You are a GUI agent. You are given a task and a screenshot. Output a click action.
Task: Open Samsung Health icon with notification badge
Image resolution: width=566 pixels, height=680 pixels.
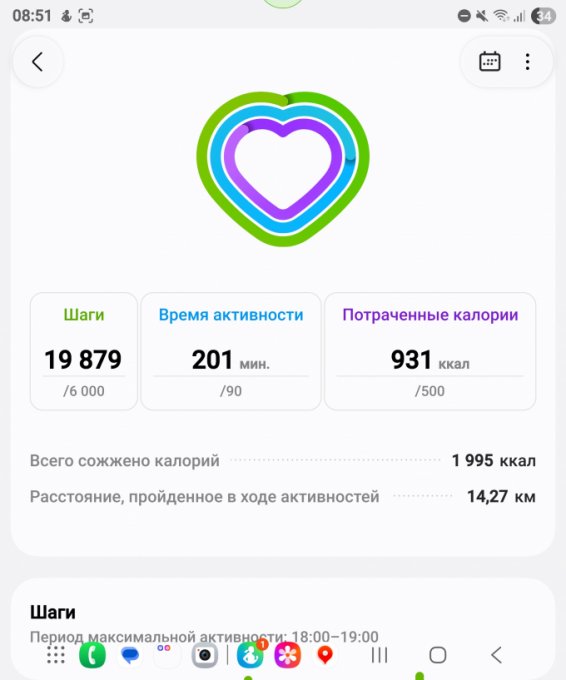tap(251, 655)
